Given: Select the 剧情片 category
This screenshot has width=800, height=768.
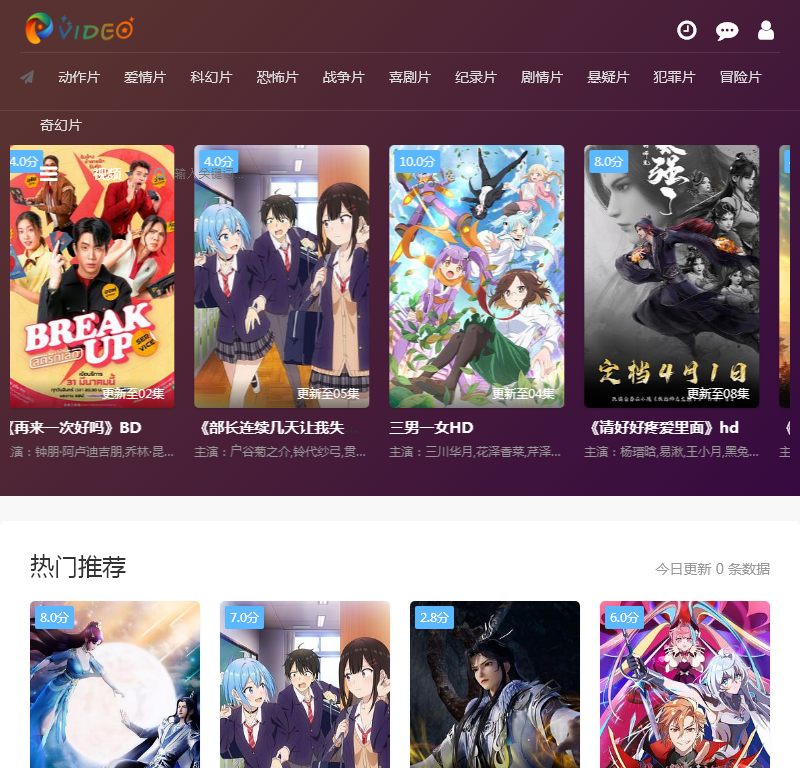Looking at the screenshot, I should pos(541,77).
